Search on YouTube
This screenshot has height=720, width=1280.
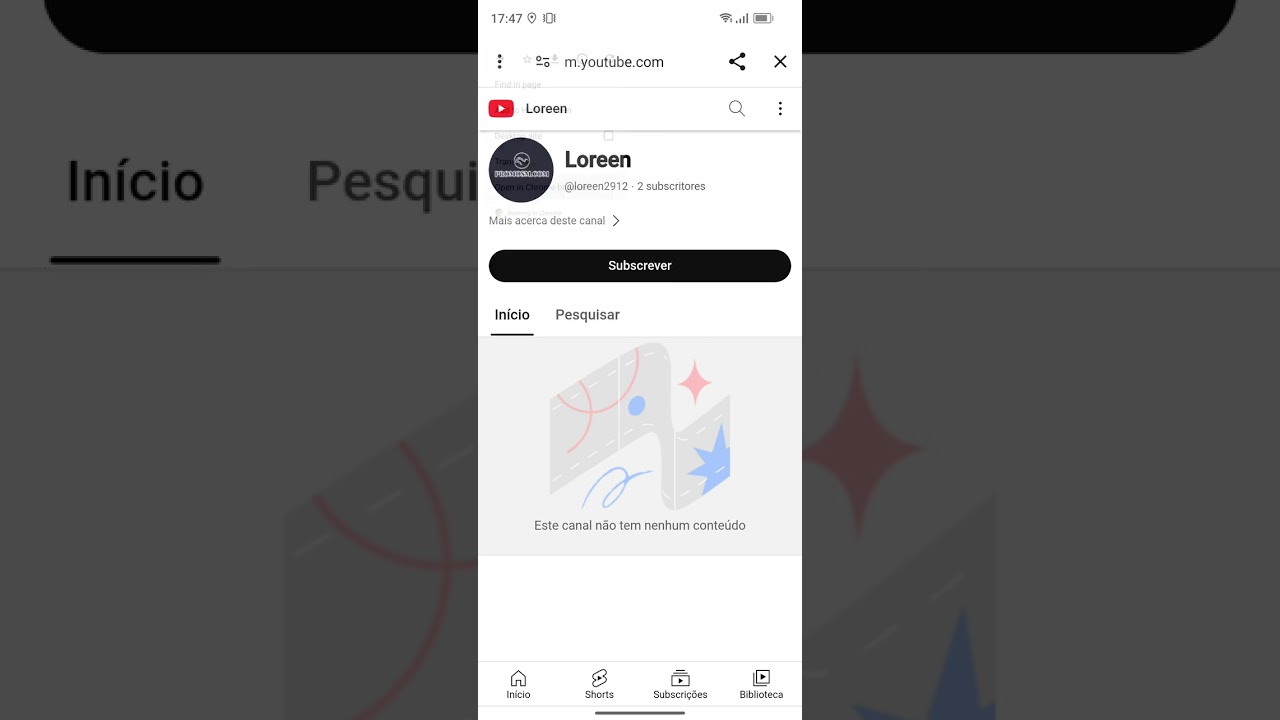(737, 109)
